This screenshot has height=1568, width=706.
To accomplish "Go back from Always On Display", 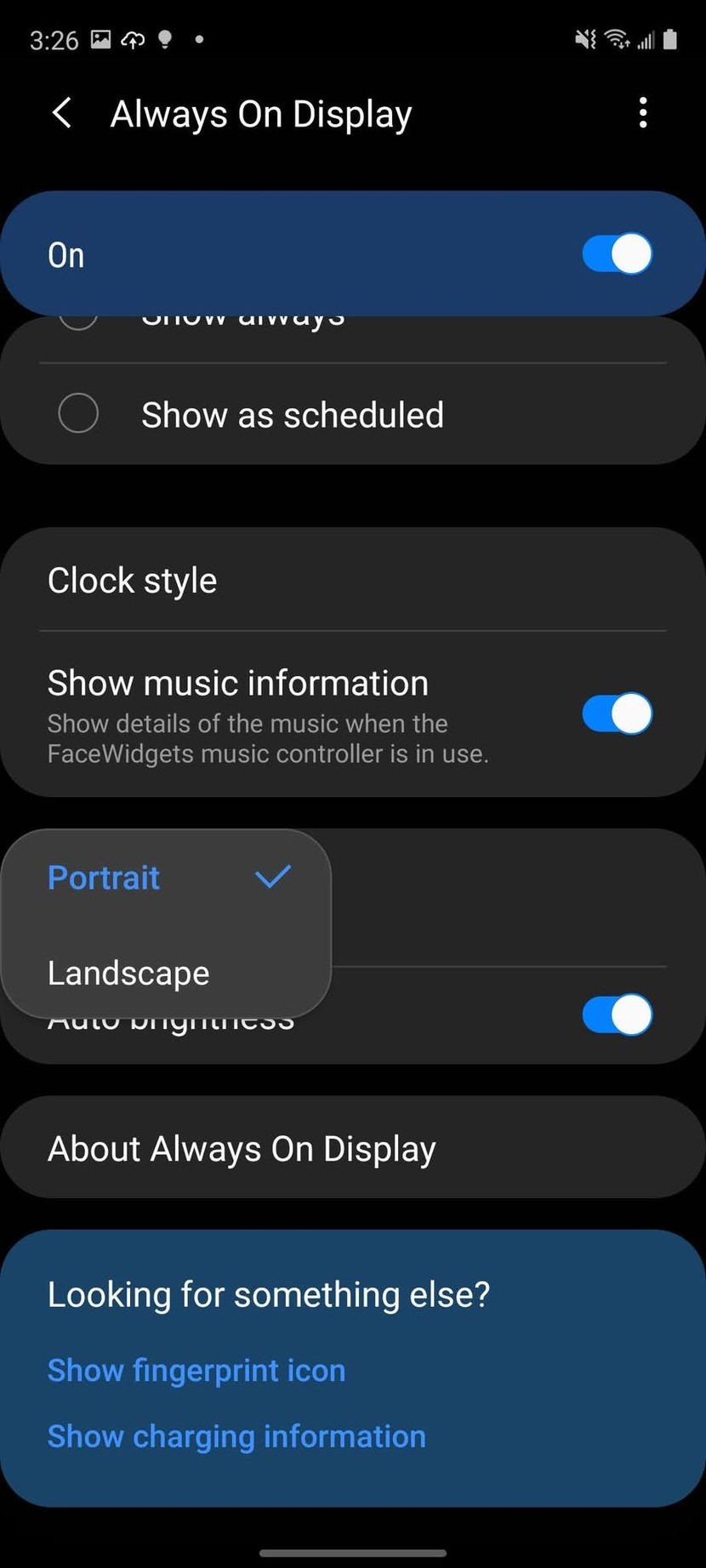I will click(62, 113).
